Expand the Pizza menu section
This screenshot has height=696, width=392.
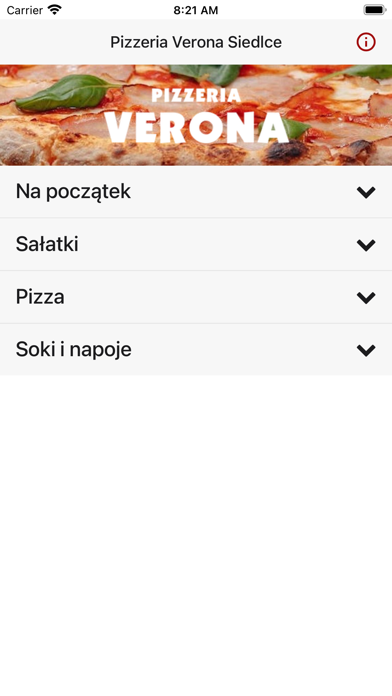(196, 297)
